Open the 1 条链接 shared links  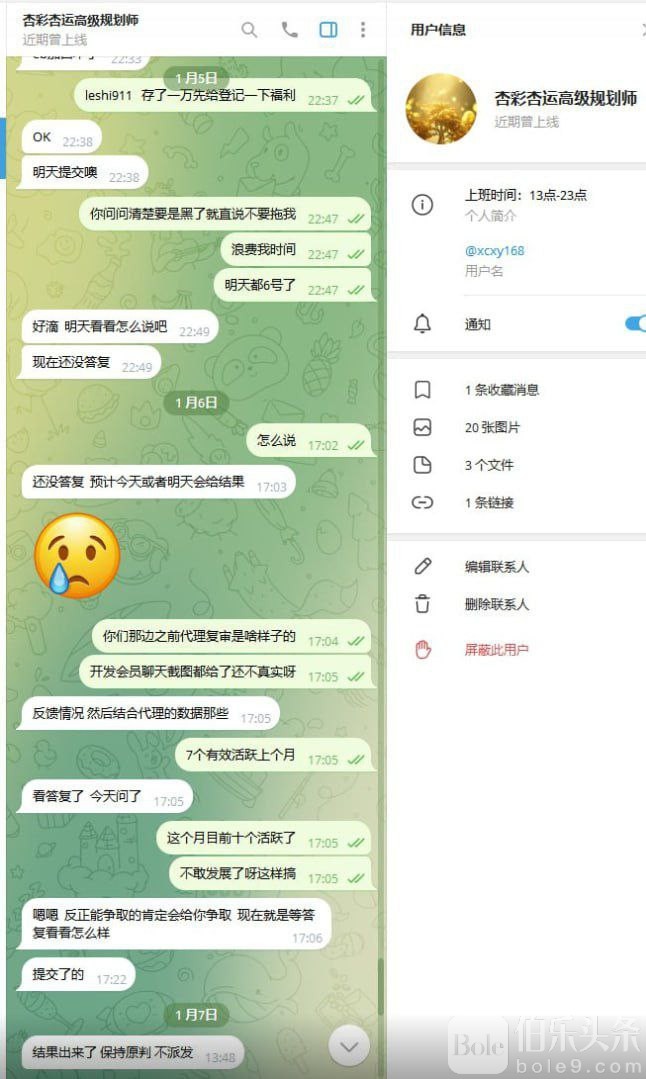[488, 502]
